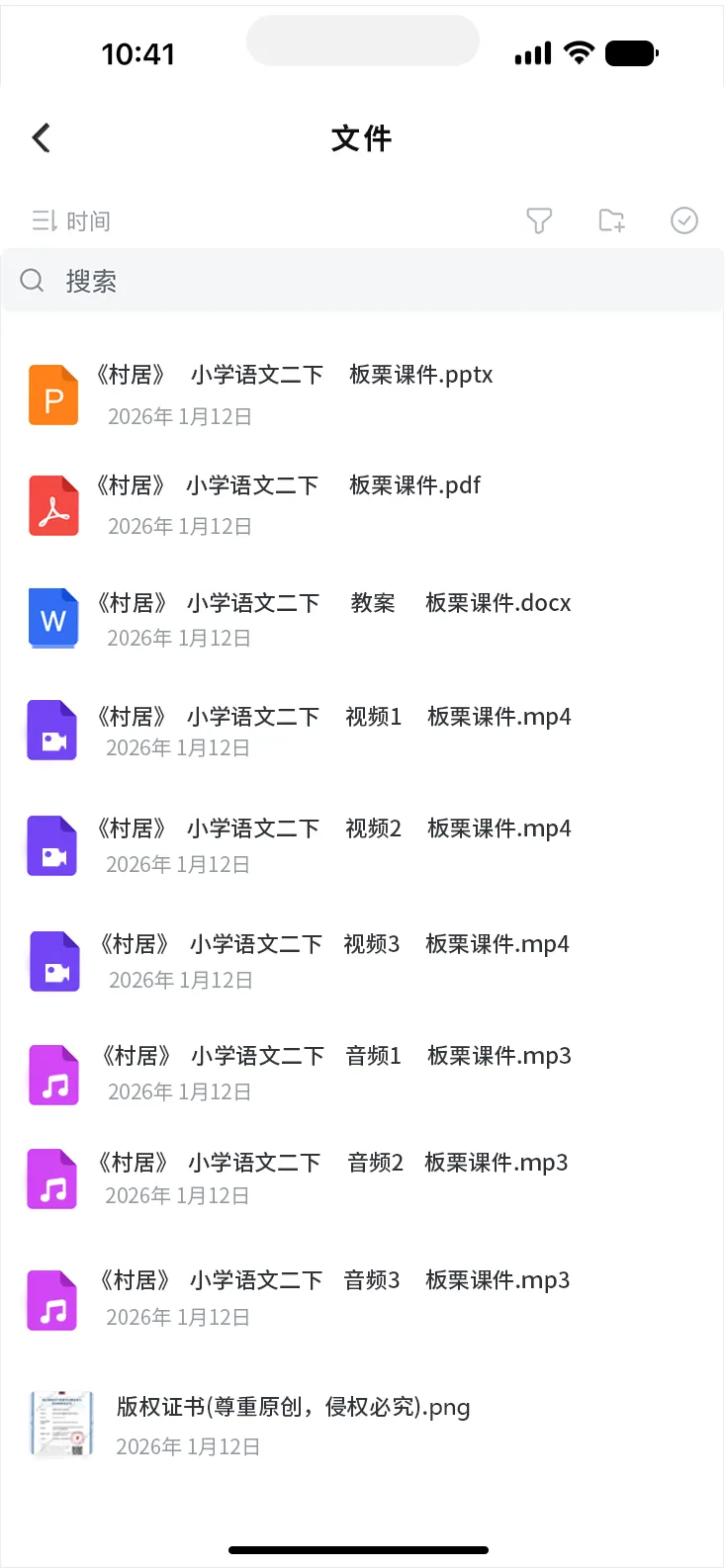Change the 时间 sort order
The image size is (726, 1568).
click(70, 220)
